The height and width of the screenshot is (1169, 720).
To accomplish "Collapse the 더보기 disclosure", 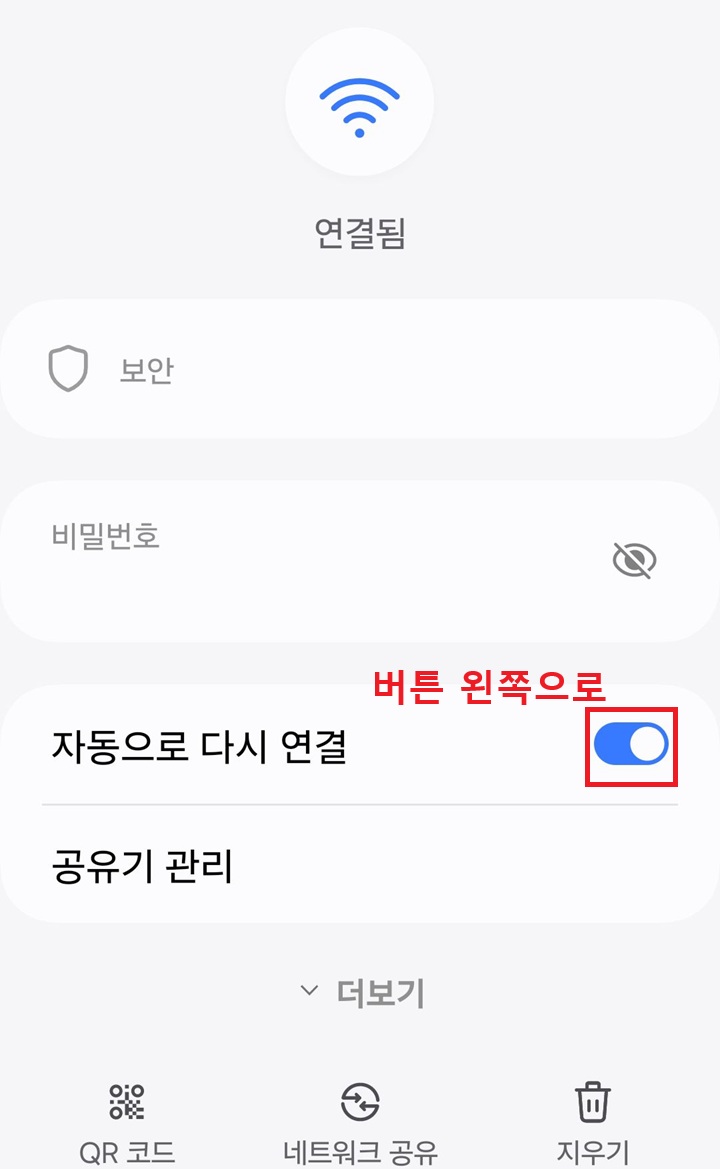I will pyautogui.click(x=360, y=993).
